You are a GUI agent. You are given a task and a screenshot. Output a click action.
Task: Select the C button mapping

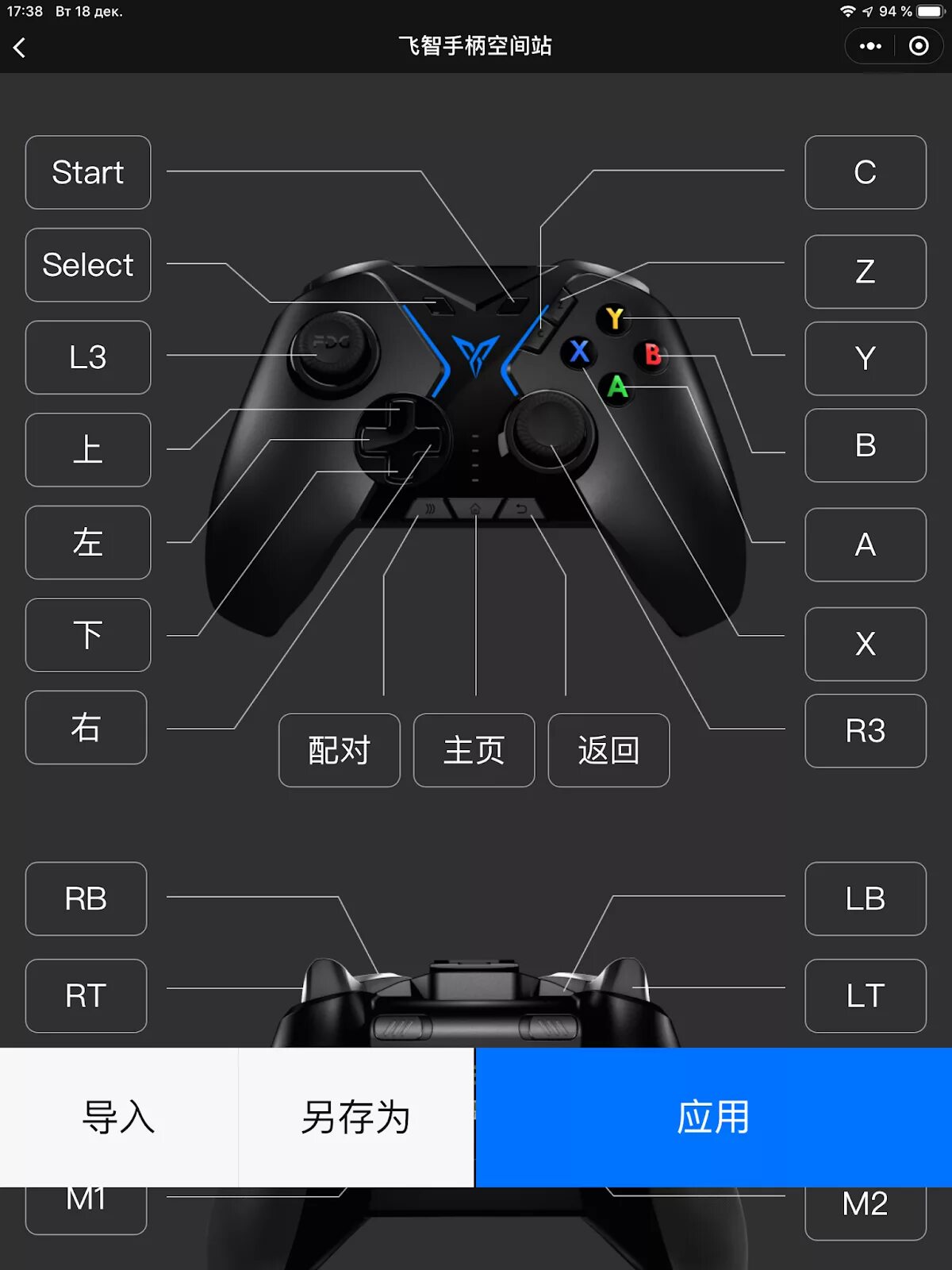(866, 172)
